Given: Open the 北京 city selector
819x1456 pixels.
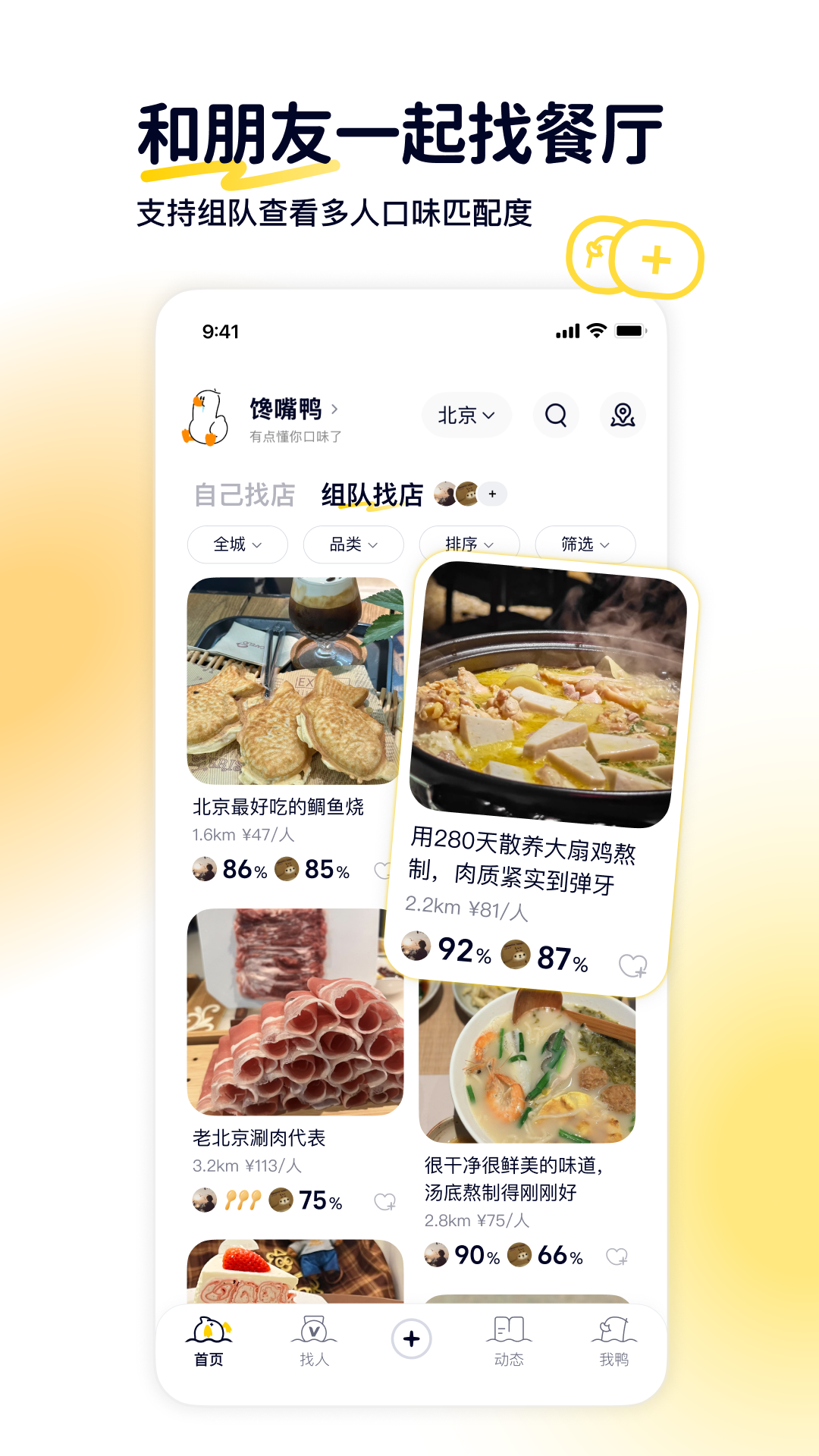Looking at the screenshot, I should [x=466, y=416].
